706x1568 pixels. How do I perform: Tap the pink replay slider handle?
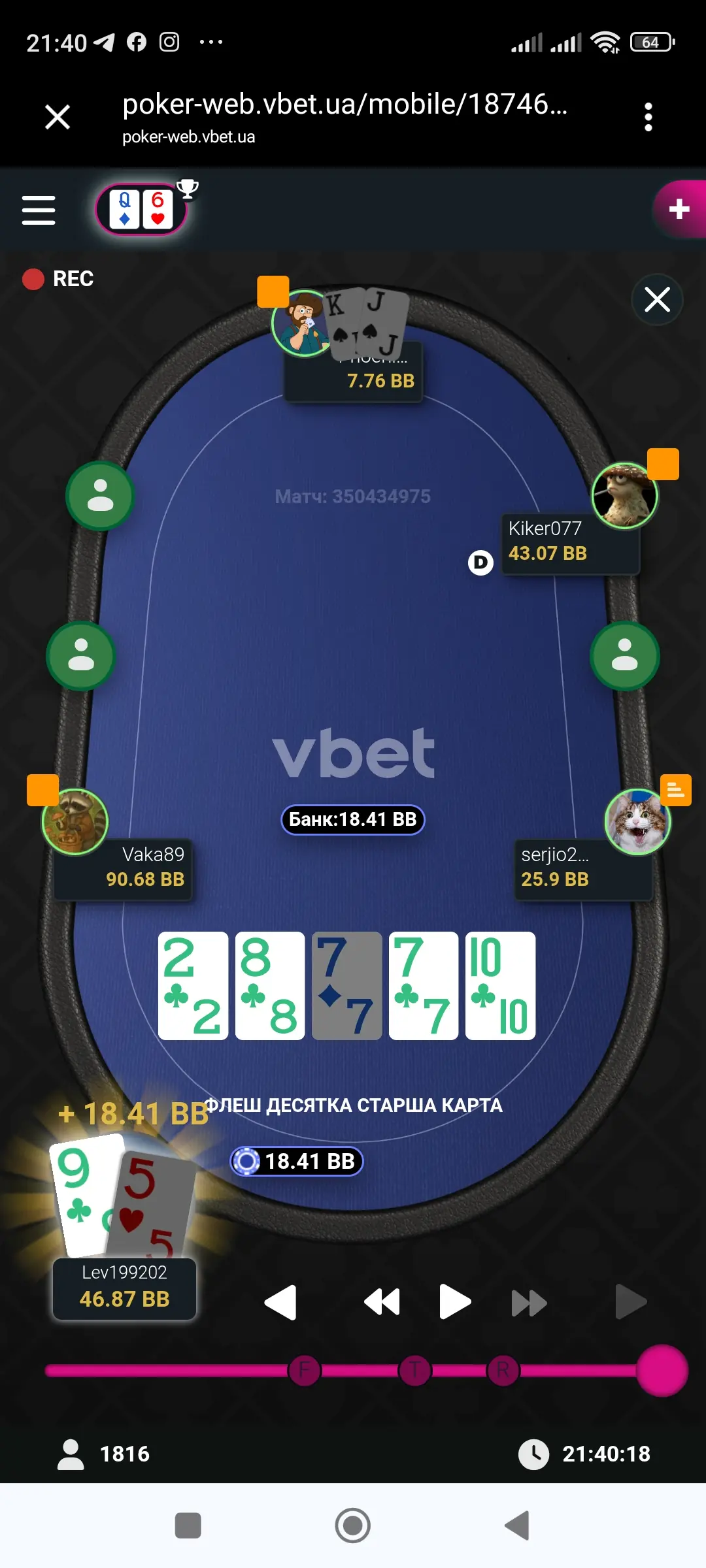[x=662, y=1370]
